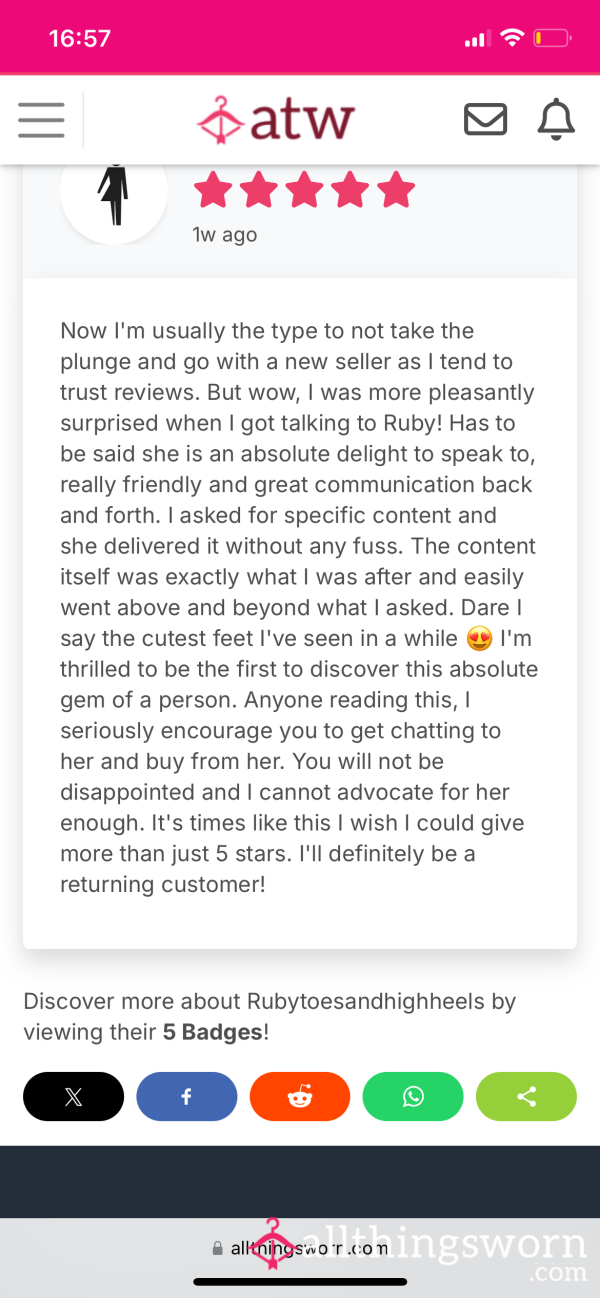Share this page on Facebook
The image size is (600, 1298).
pos(187,1096)
